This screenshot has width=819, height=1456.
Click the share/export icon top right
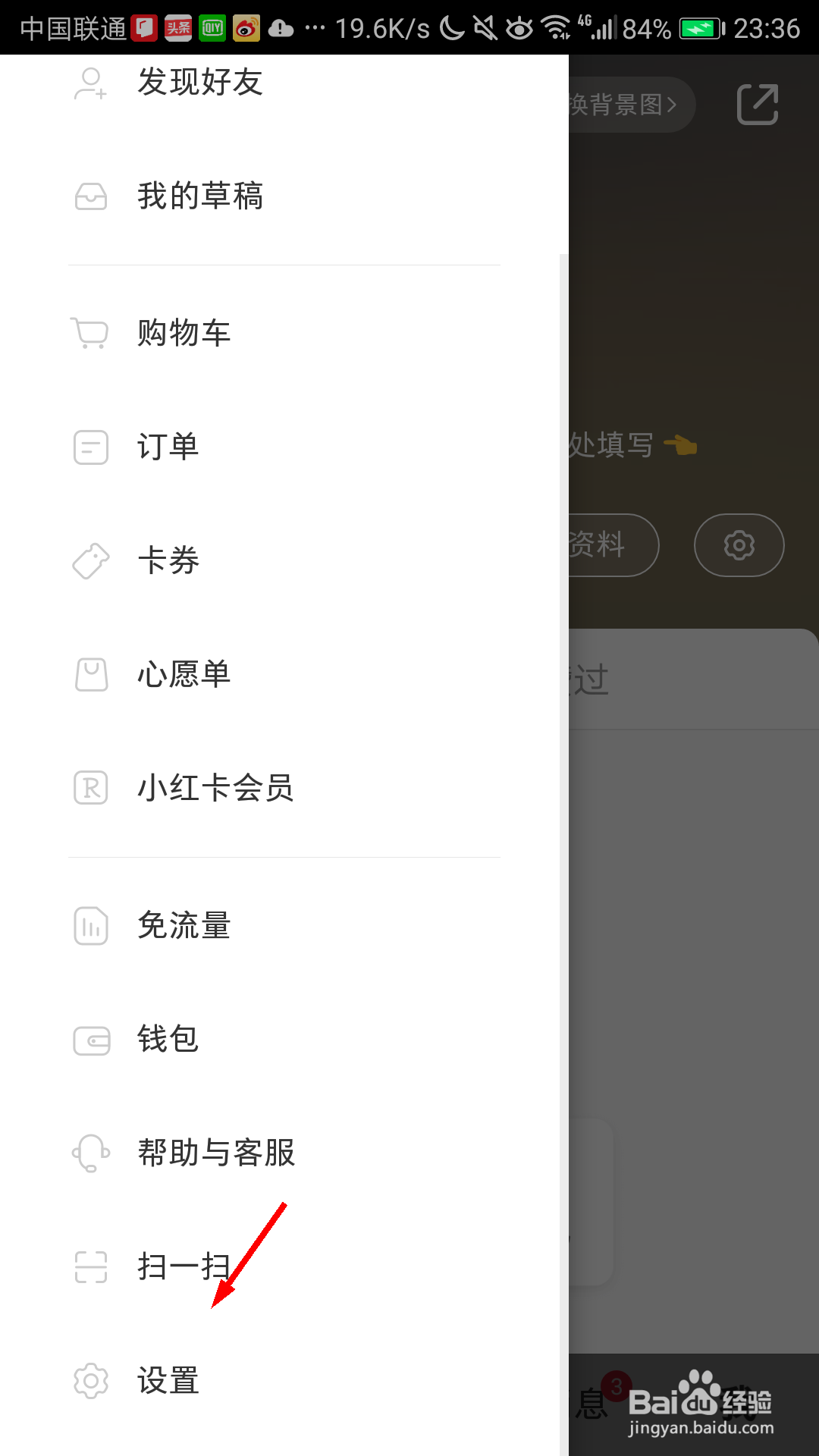click(x=756, y=105)
